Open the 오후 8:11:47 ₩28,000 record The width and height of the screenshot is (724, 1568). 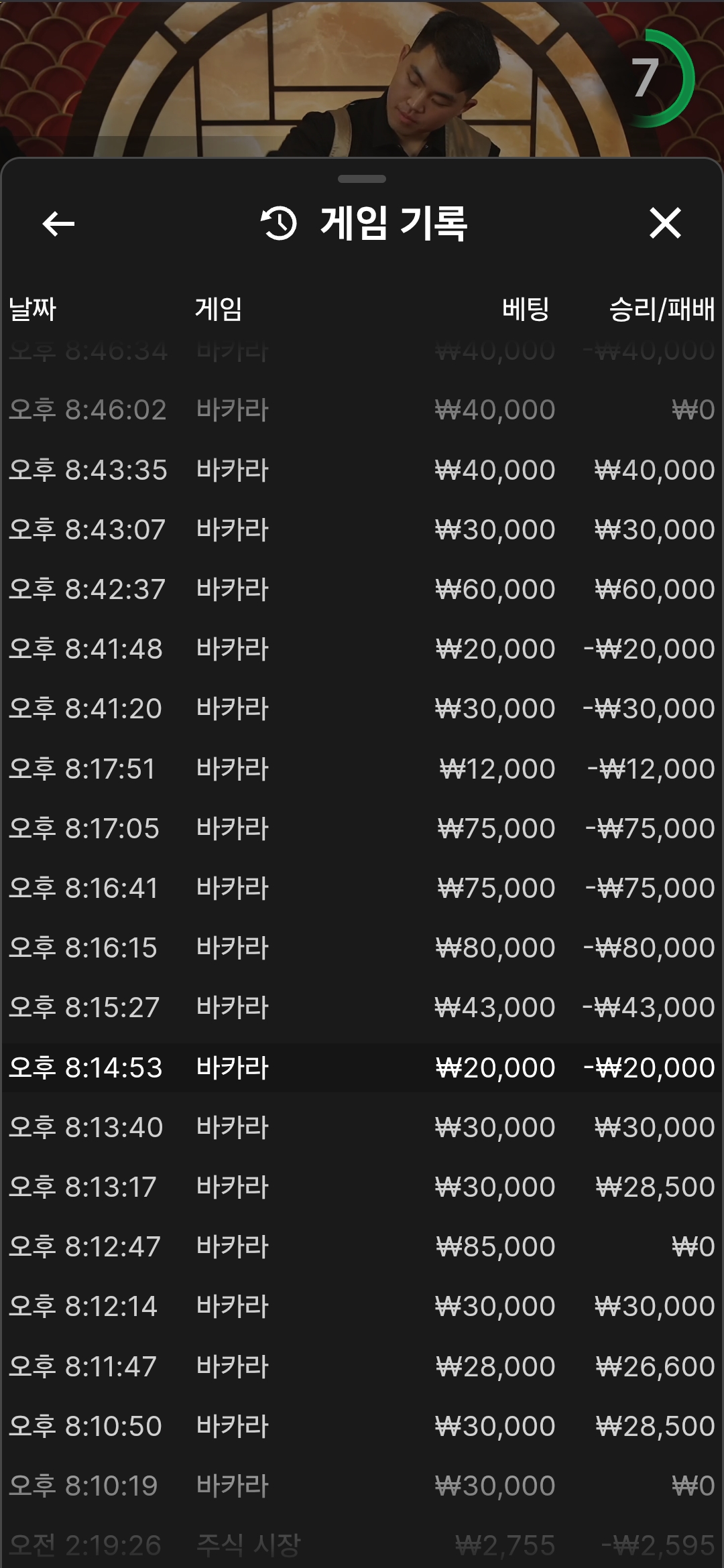click(x=362, y=1366)
